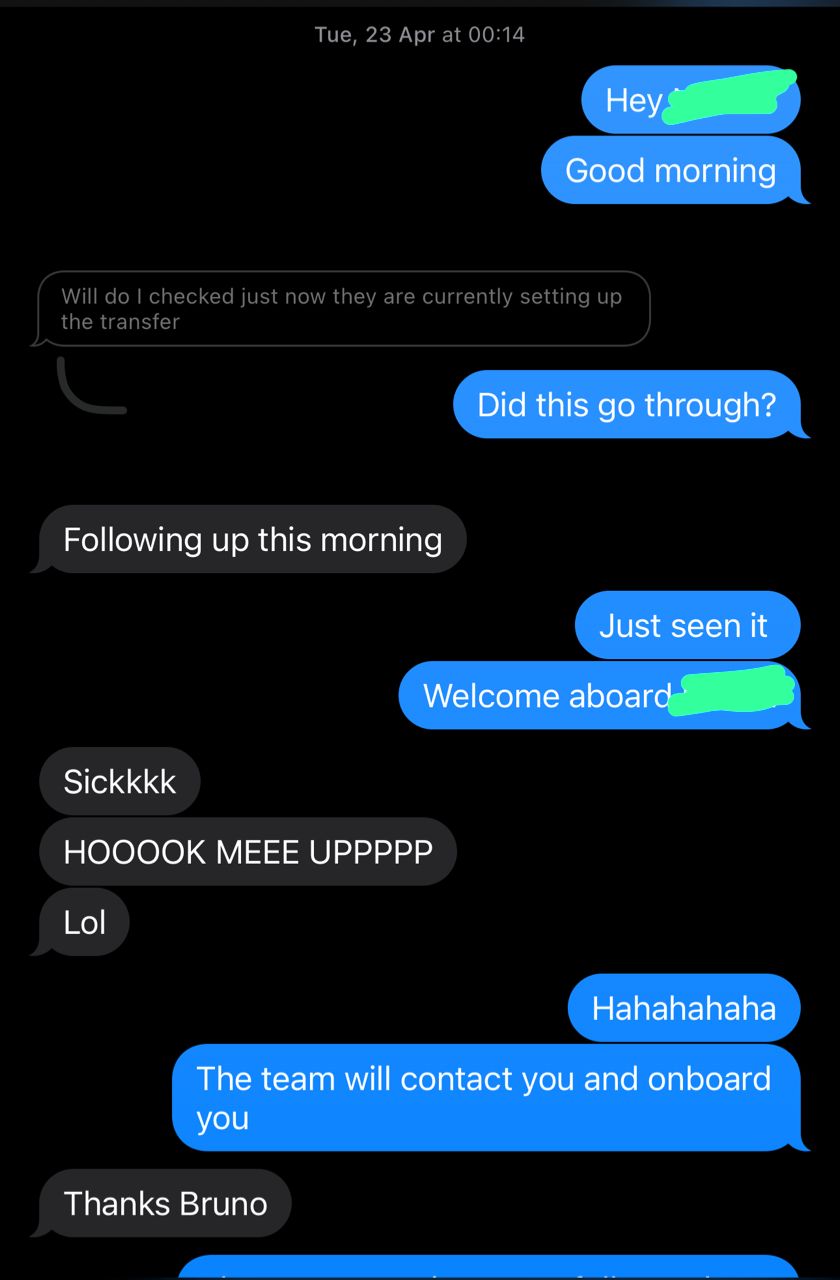Viewport: 840px width, 1280px height.
Task: Open the quoted reply about setting up the transfer
Action: [341, 308]
